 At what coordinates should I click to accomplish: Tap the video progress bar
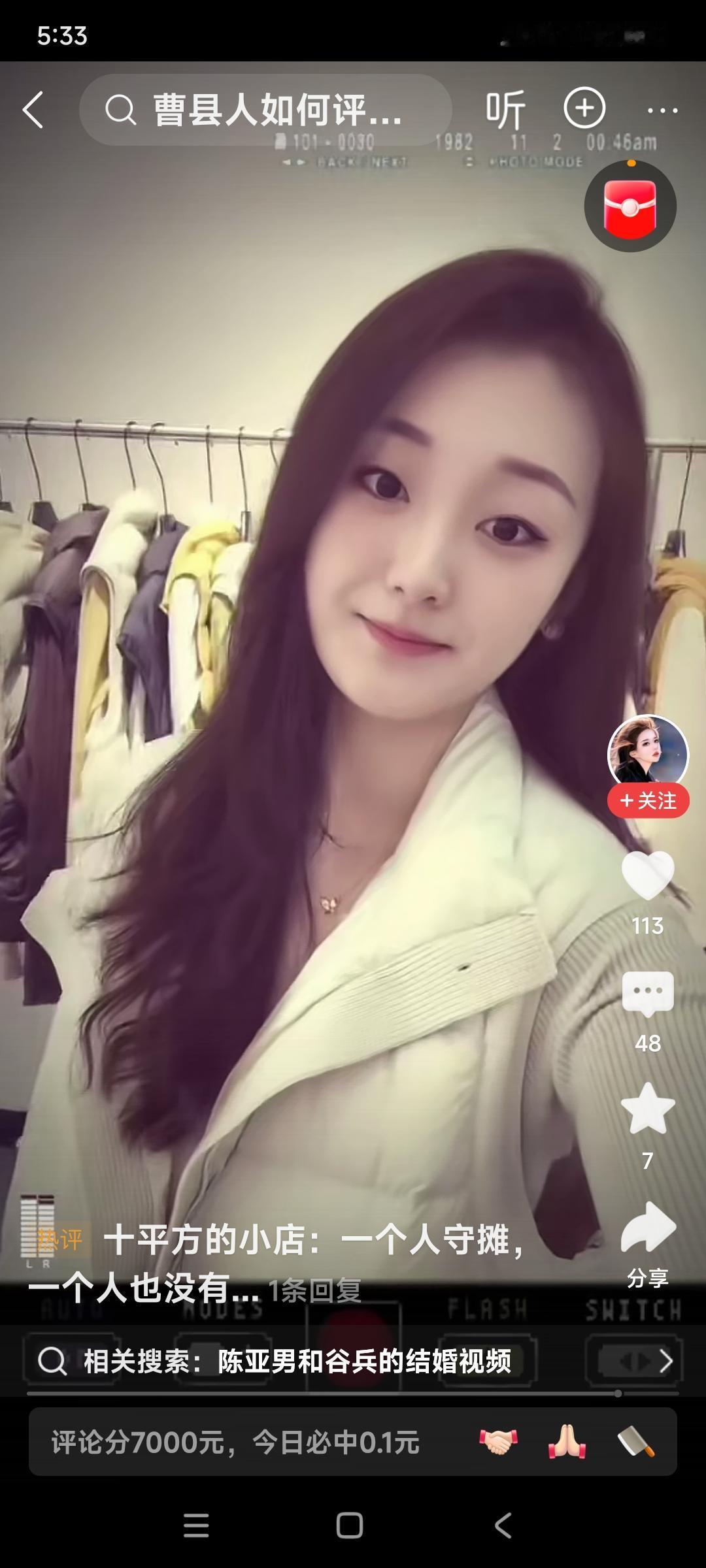pos(353,1394)
